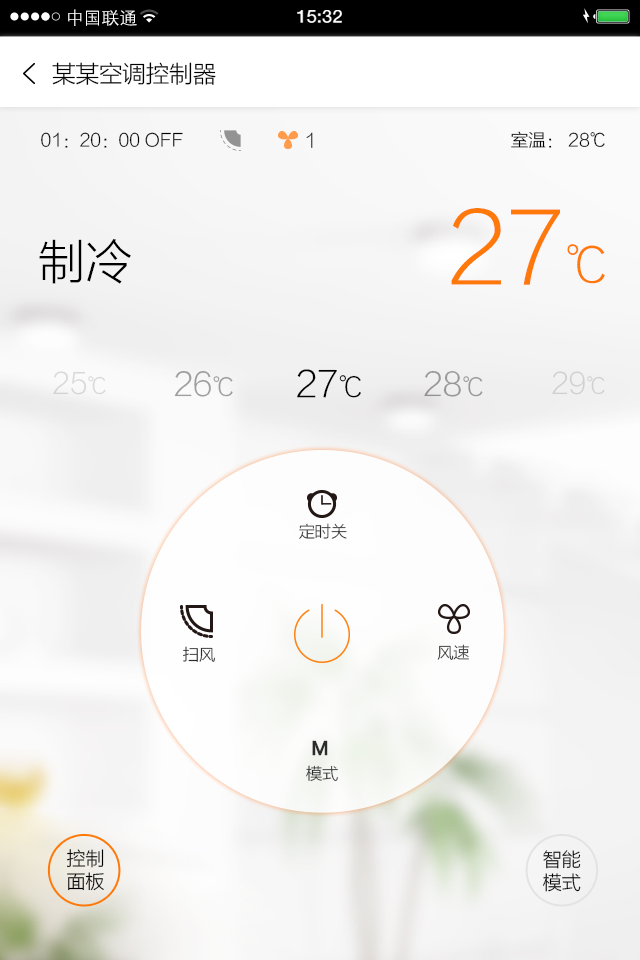The height and width of the screenshot is (960, 640).
Task: Change the 风速 fan speed
Action: [x=453, y=632]
